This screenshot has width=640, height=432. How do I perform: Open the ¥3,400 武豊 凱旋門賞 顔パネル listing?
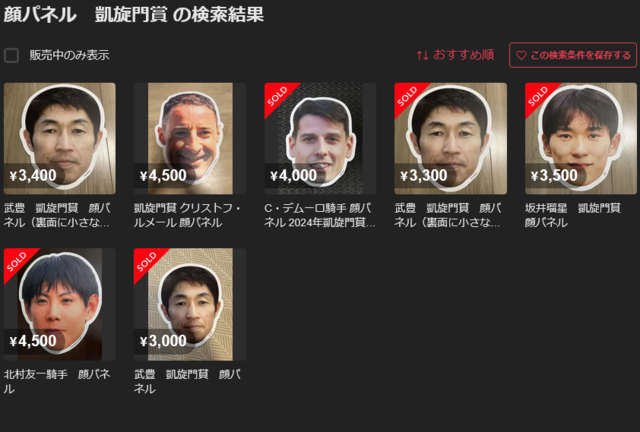(x=59, y=137)
